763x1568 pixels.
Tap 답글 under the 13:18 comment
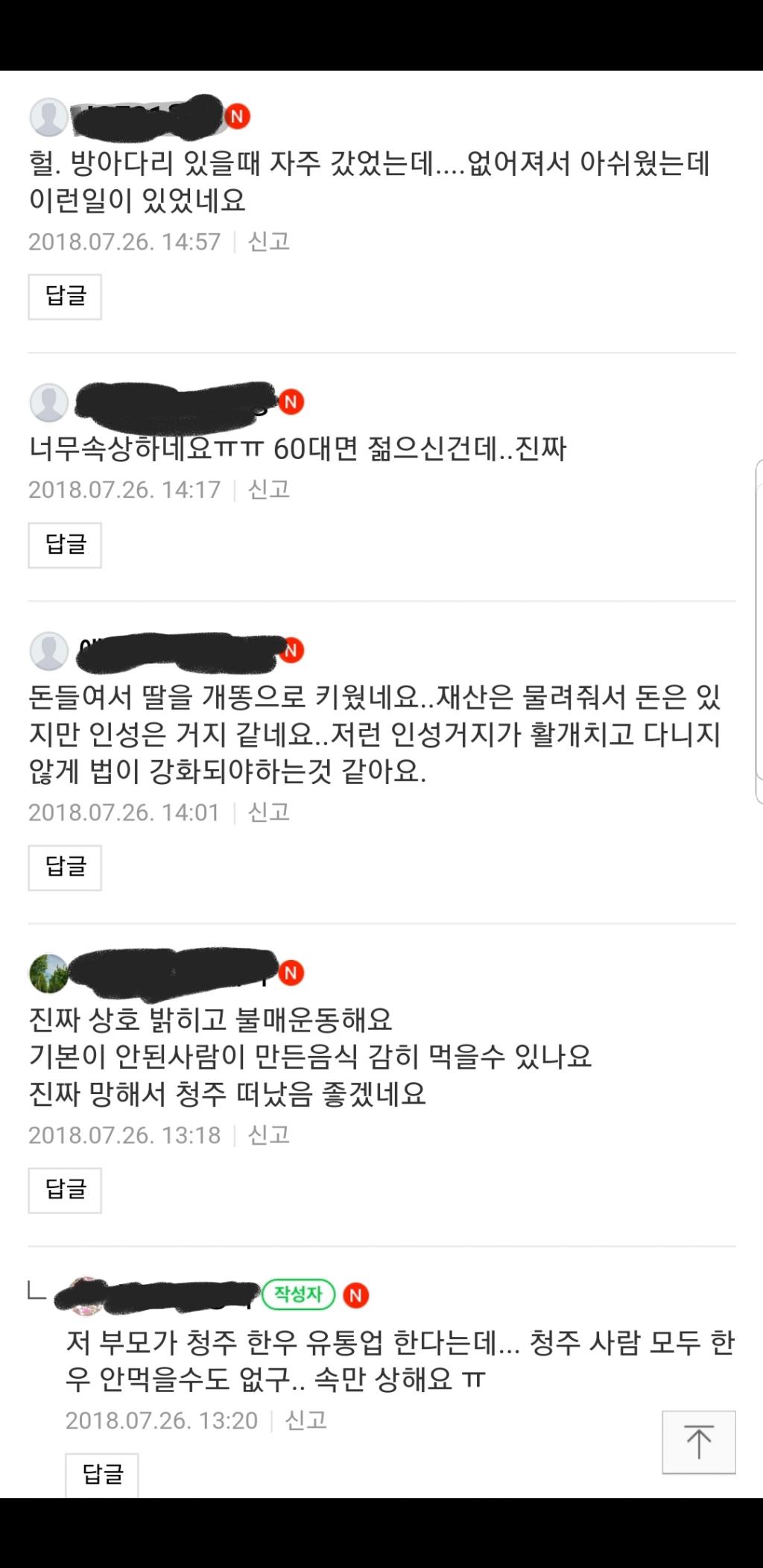point(65,1190)
